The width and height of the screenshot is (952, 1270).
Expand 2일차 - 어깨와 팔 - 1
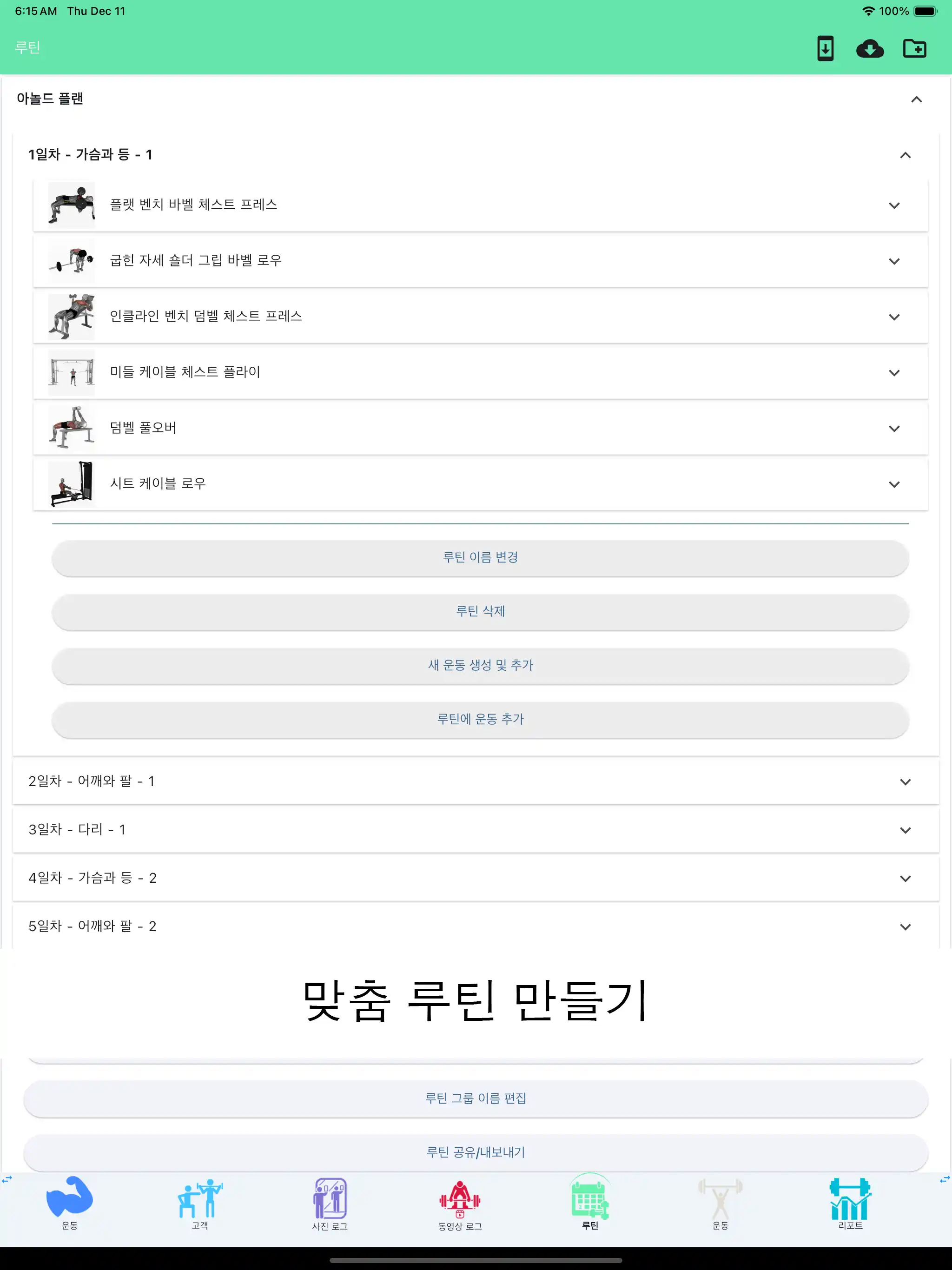pyautogui.click(x=906, y=781)
